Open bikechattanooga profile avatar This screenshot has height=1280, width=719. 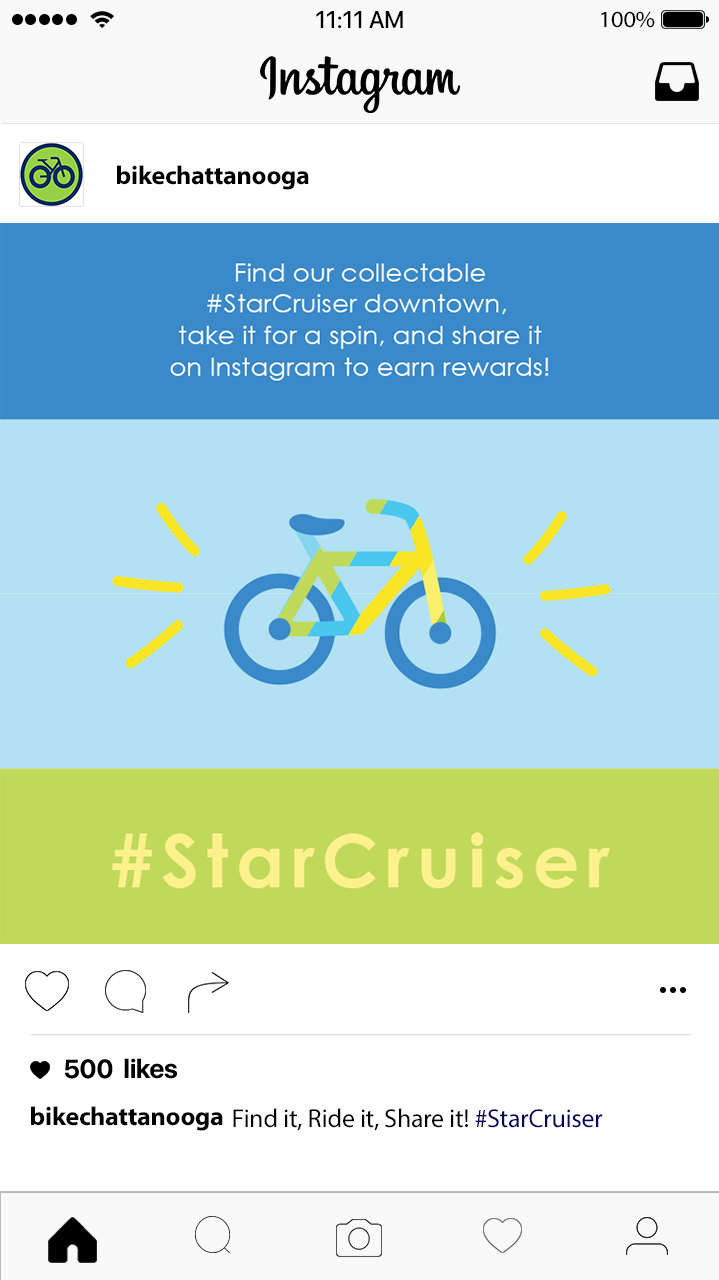[x=51, y=175]
